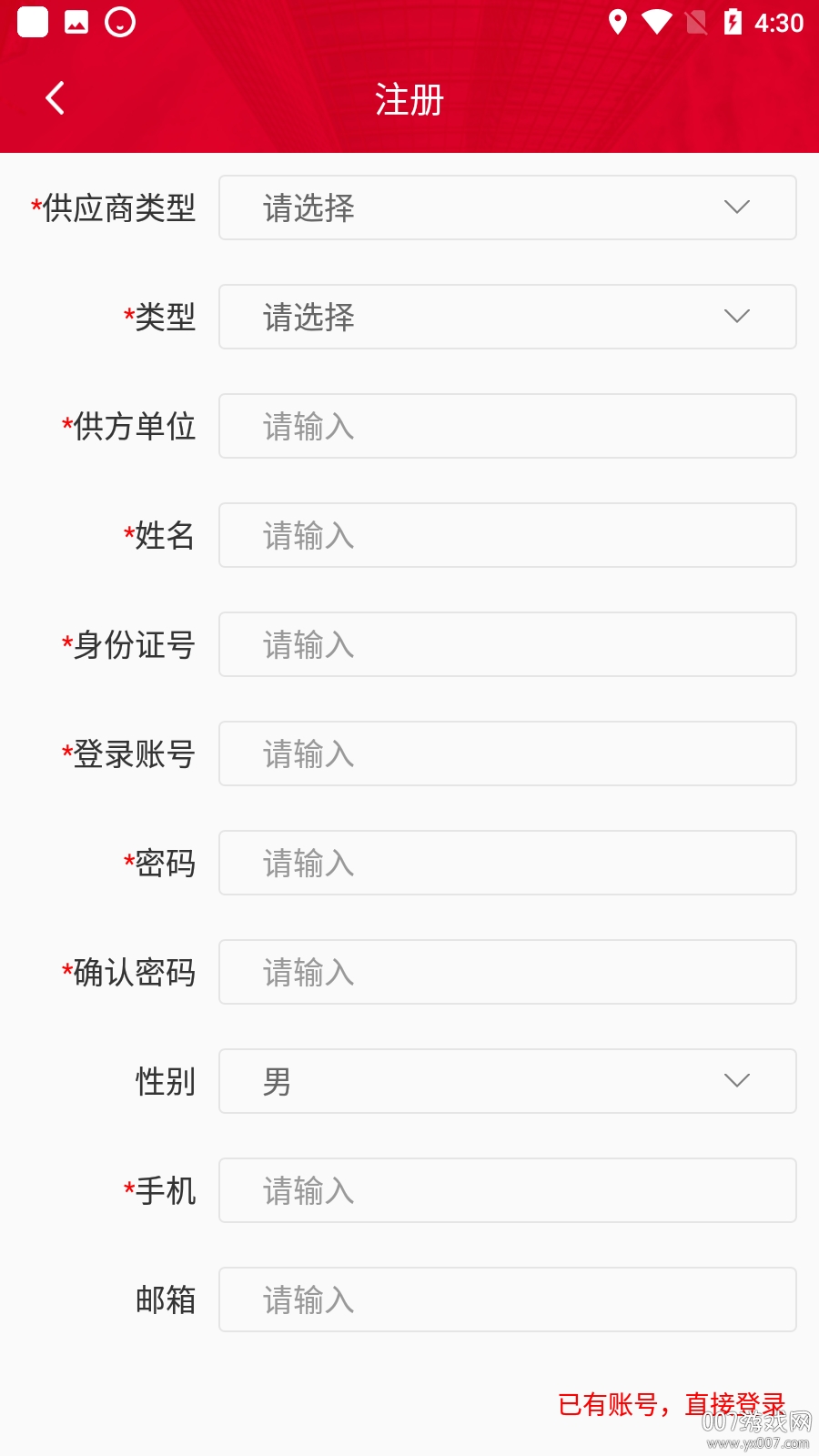
Task: Expand the 类型 selection dropdown
Action: (x=507, y=317)
